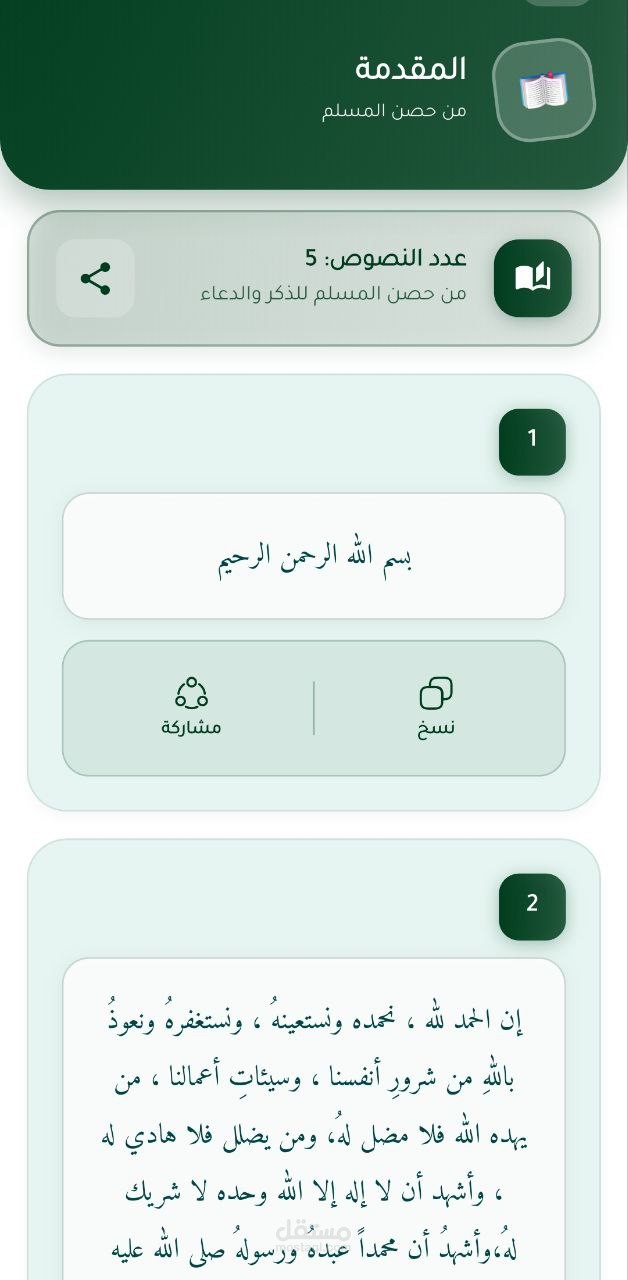Tap the book icon next to المقدمة
Screen dimensions: 628x1280
pyautogui.click(x=544, y=90)
